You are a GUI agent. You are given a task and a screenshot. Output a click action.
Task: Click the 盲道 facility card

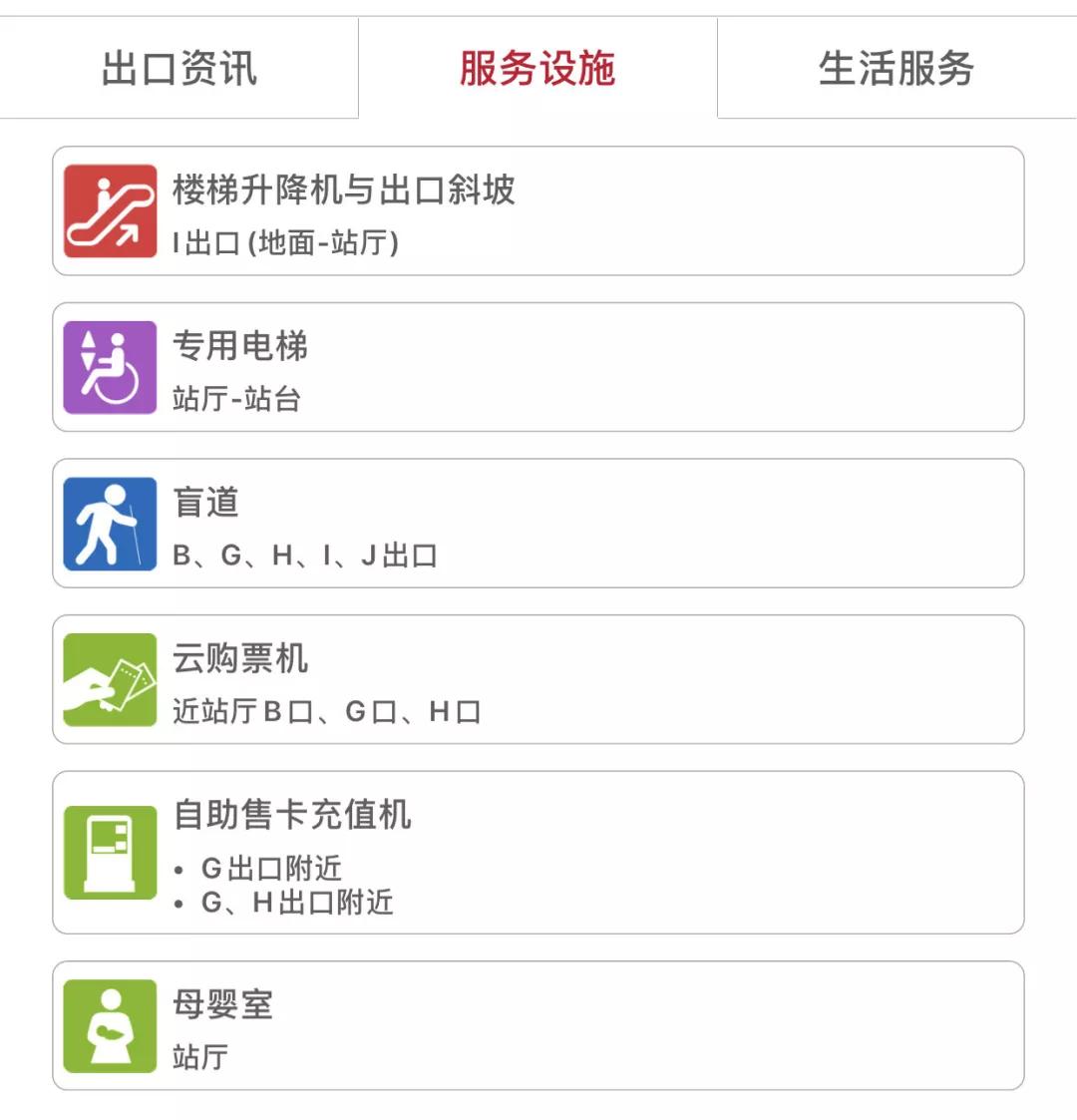point(538,523)
